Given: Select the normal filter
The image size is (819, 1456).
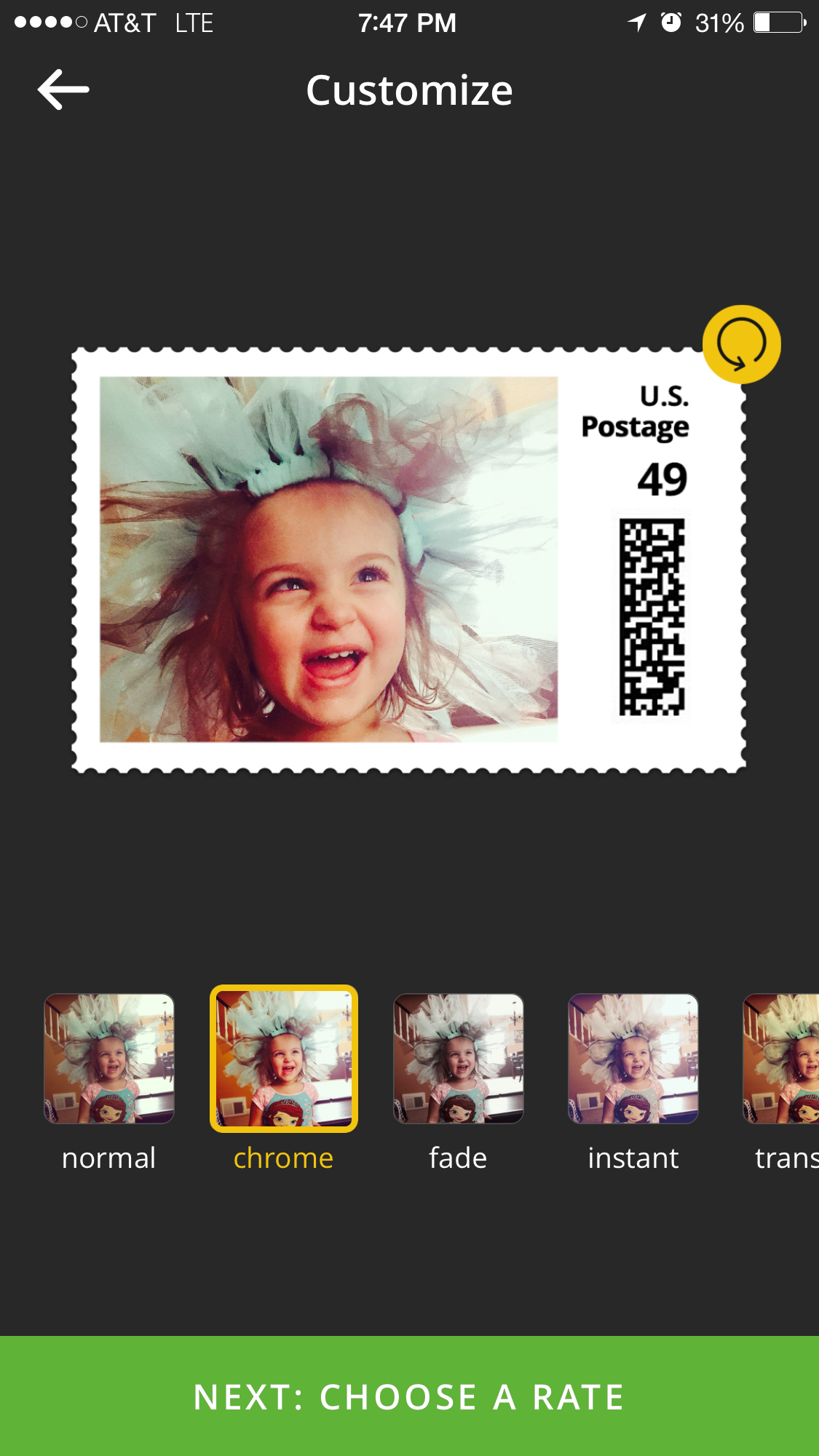Looking at the screenshot, I should click(x=109, y=1059).
